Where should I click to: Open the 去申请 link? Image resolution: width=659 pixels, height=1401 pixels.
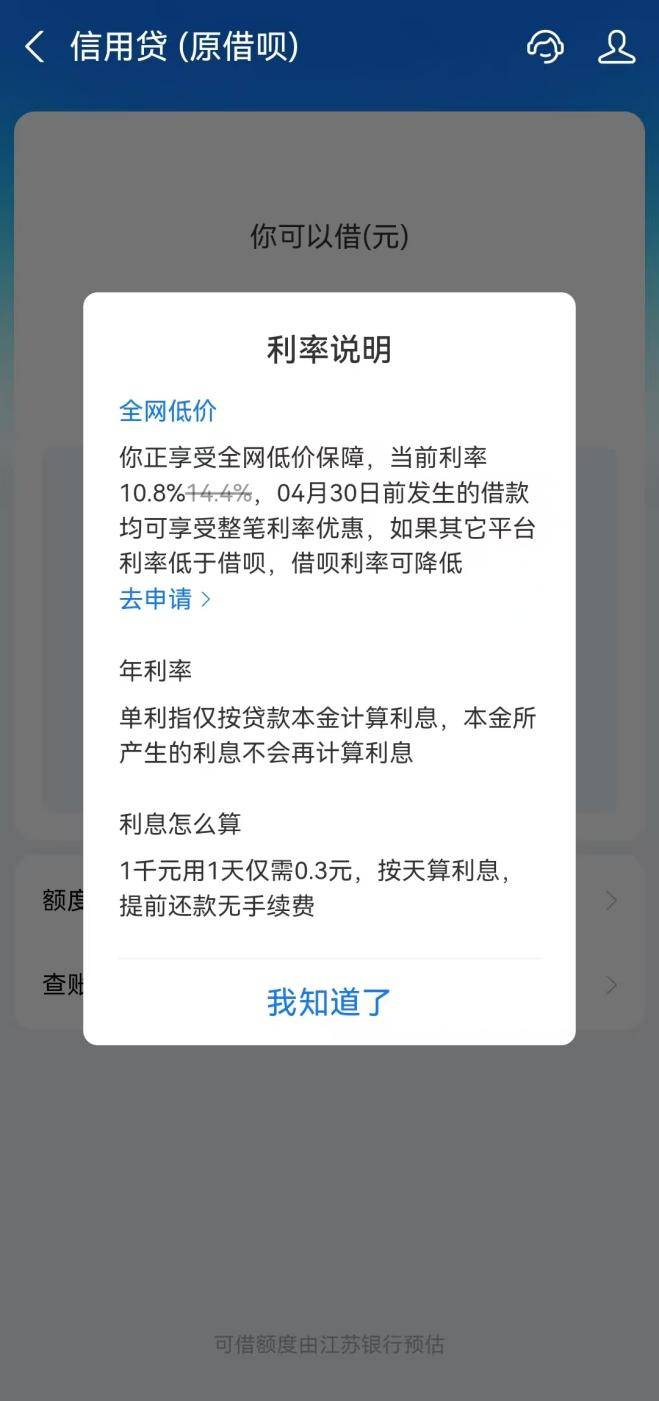165,599
